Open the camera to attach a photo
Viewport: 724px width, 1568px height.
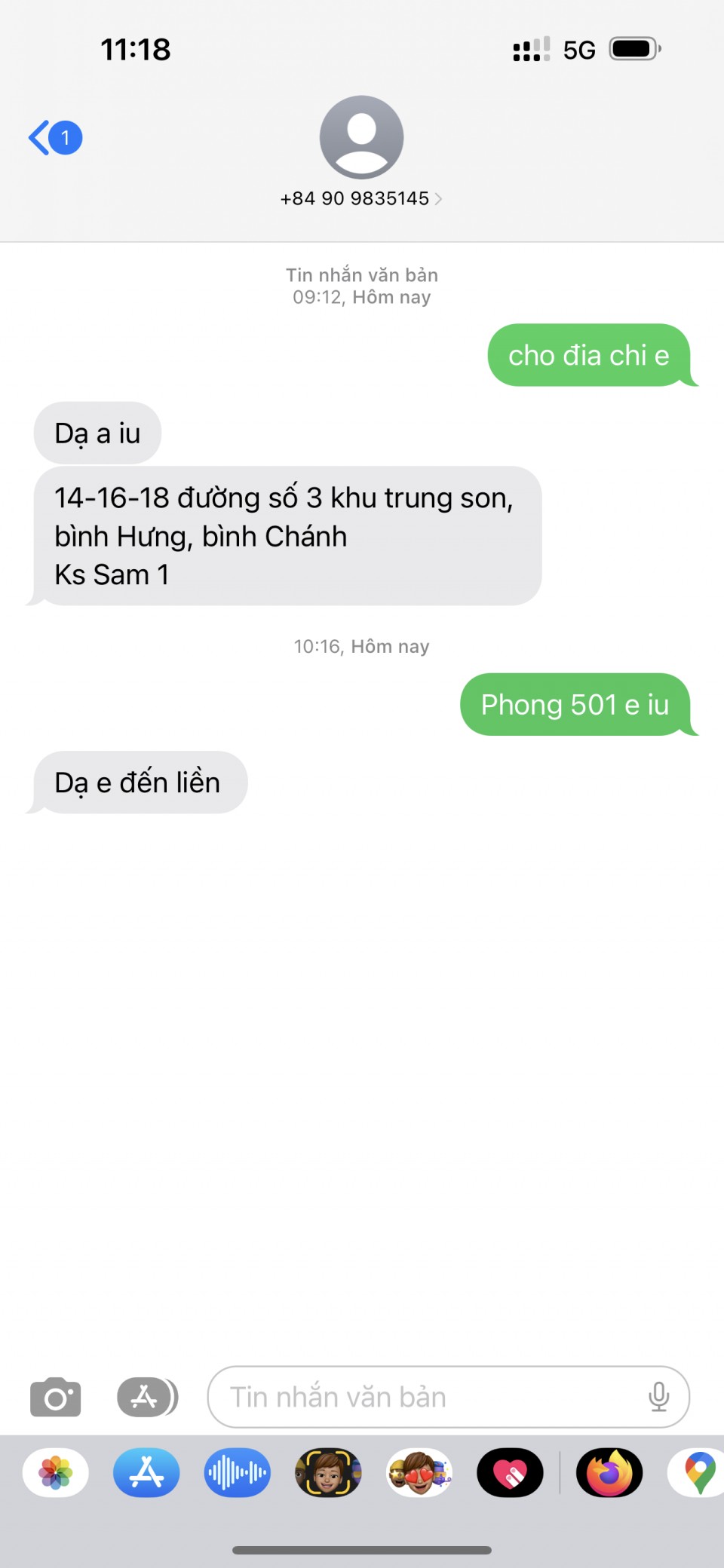(x=55, y=1397)
